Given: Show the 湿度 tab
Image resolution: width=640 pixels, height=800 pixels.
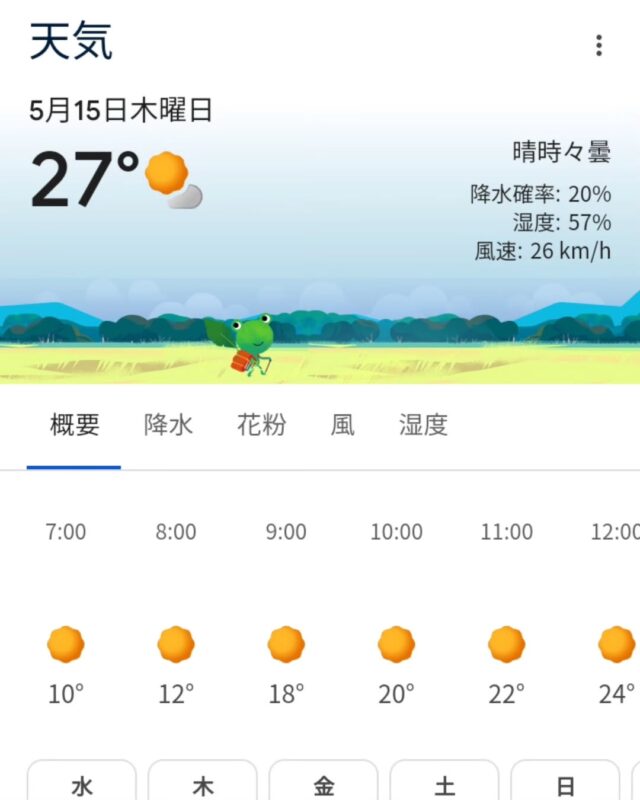Looking at the screenshot, I should [423, 425].
